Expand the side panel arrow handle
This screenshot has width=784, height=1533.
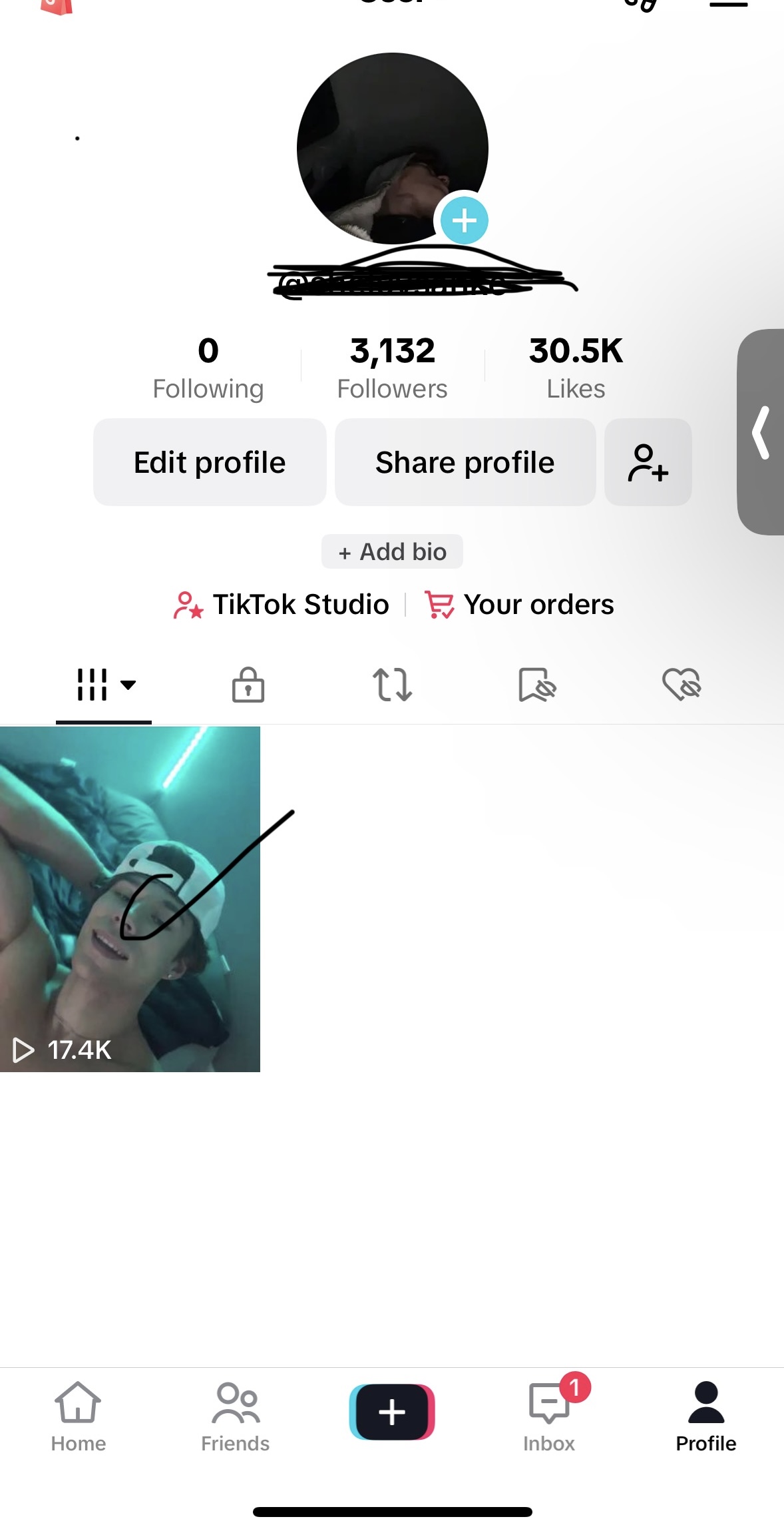tap(761, 433)
